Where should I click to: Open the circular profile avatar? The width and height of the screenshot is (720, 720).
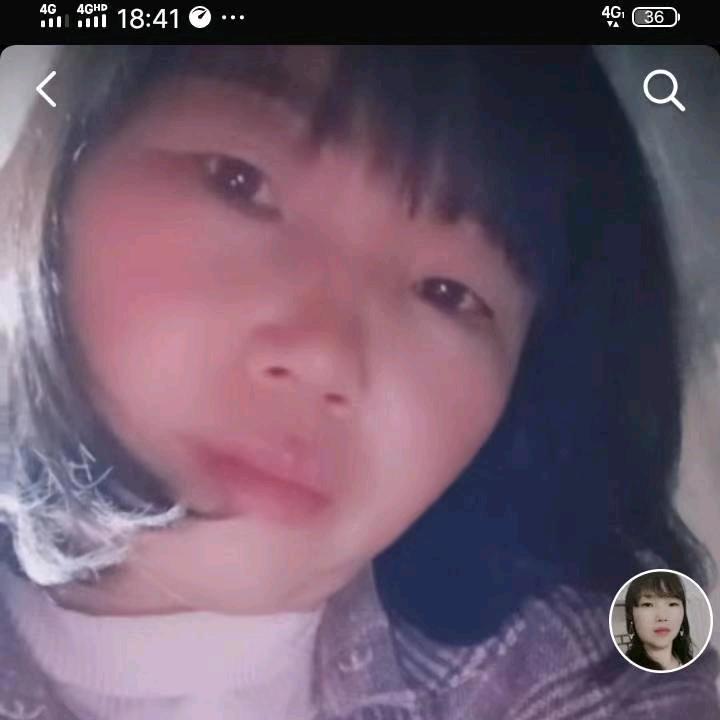point(661,621)
